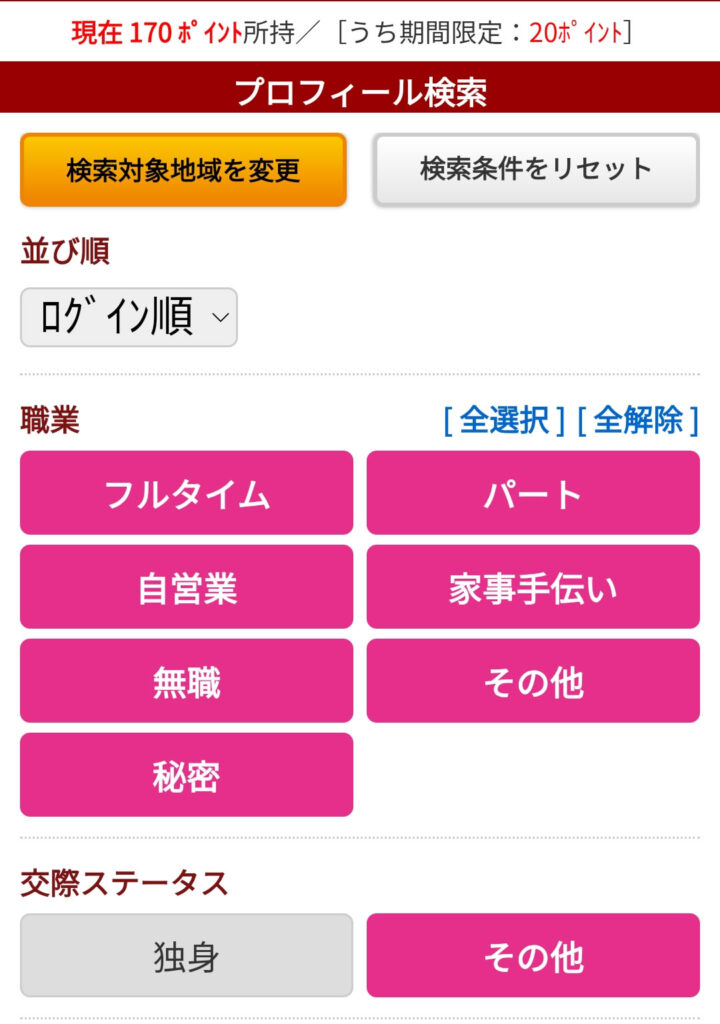Viewport: 720px width, 1024px height.
Task: Toggle その他 under 職業
Action: click(x=533, y=681)
